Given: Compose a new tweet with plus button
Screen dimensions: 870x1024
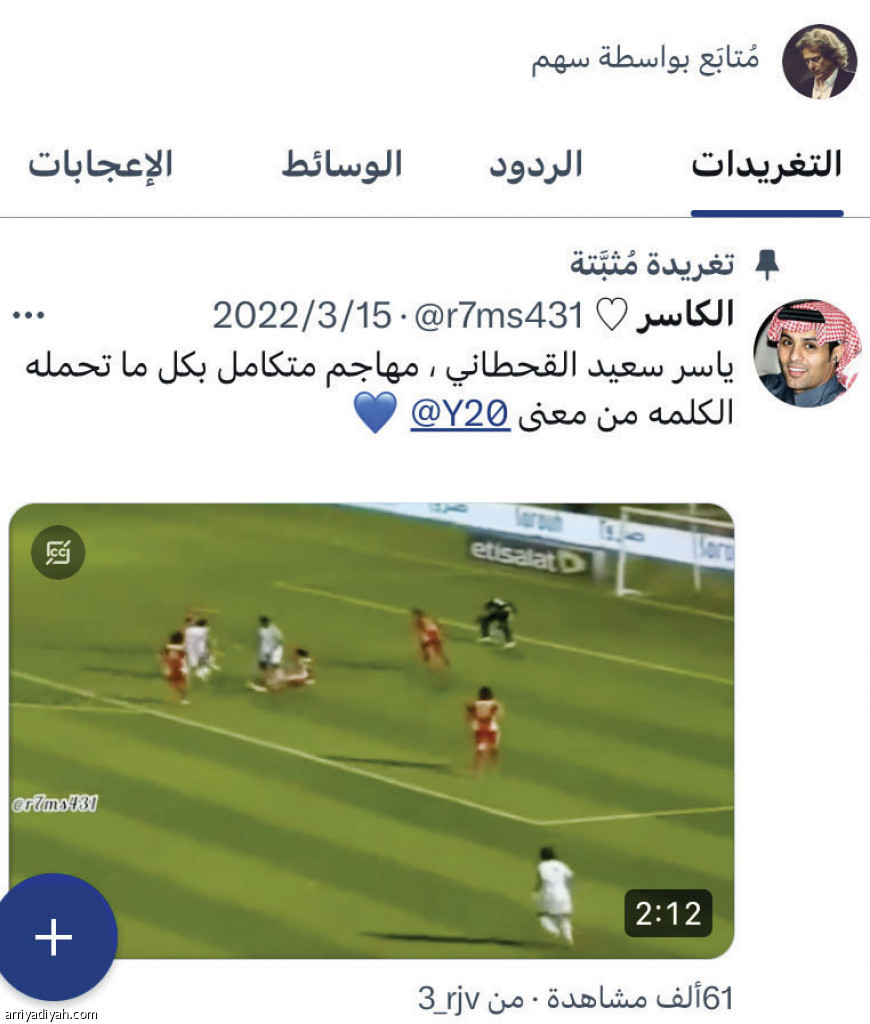Looking at the screenshot, I should pos(54,937).
